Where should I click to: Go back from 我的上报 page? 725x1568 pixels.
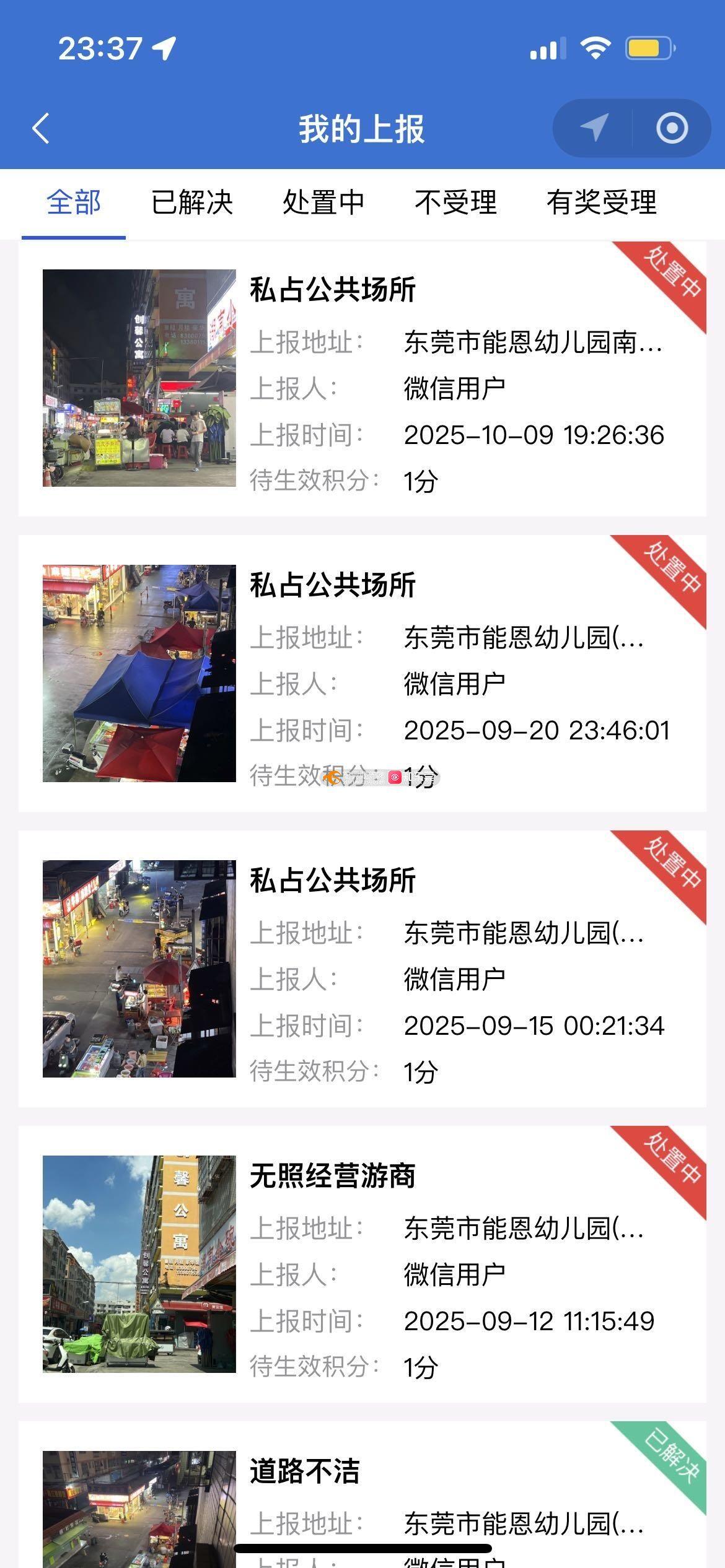pyautogui.click(x=41, y=129)
